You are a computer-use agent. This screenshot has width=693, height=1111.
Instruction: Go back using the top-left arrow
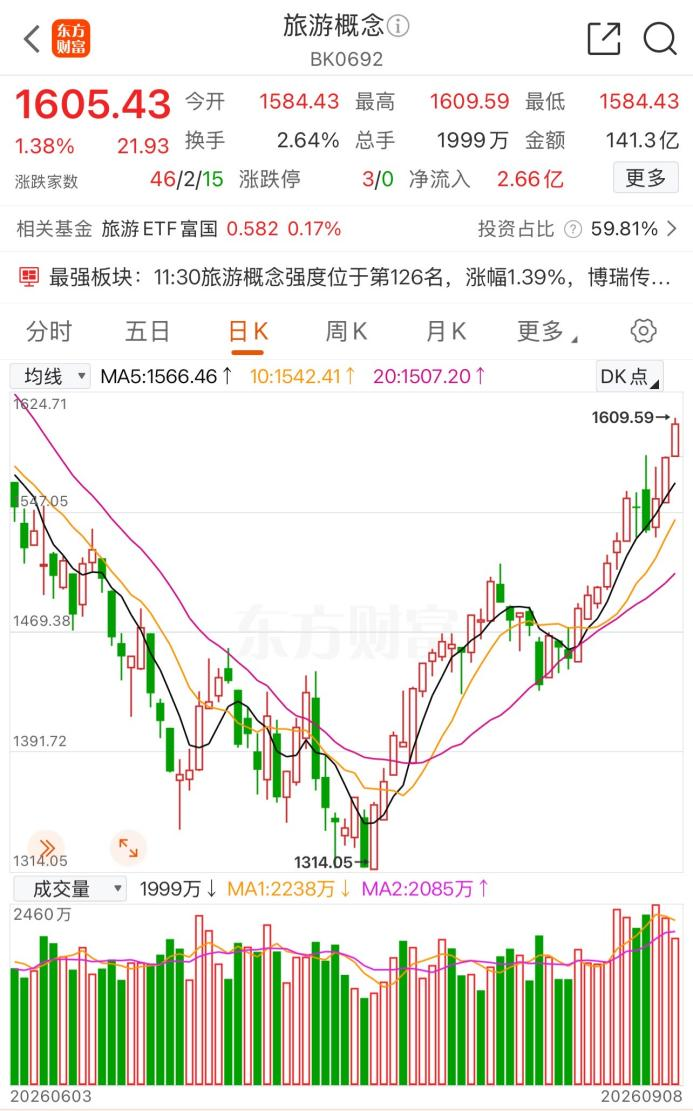31,38
